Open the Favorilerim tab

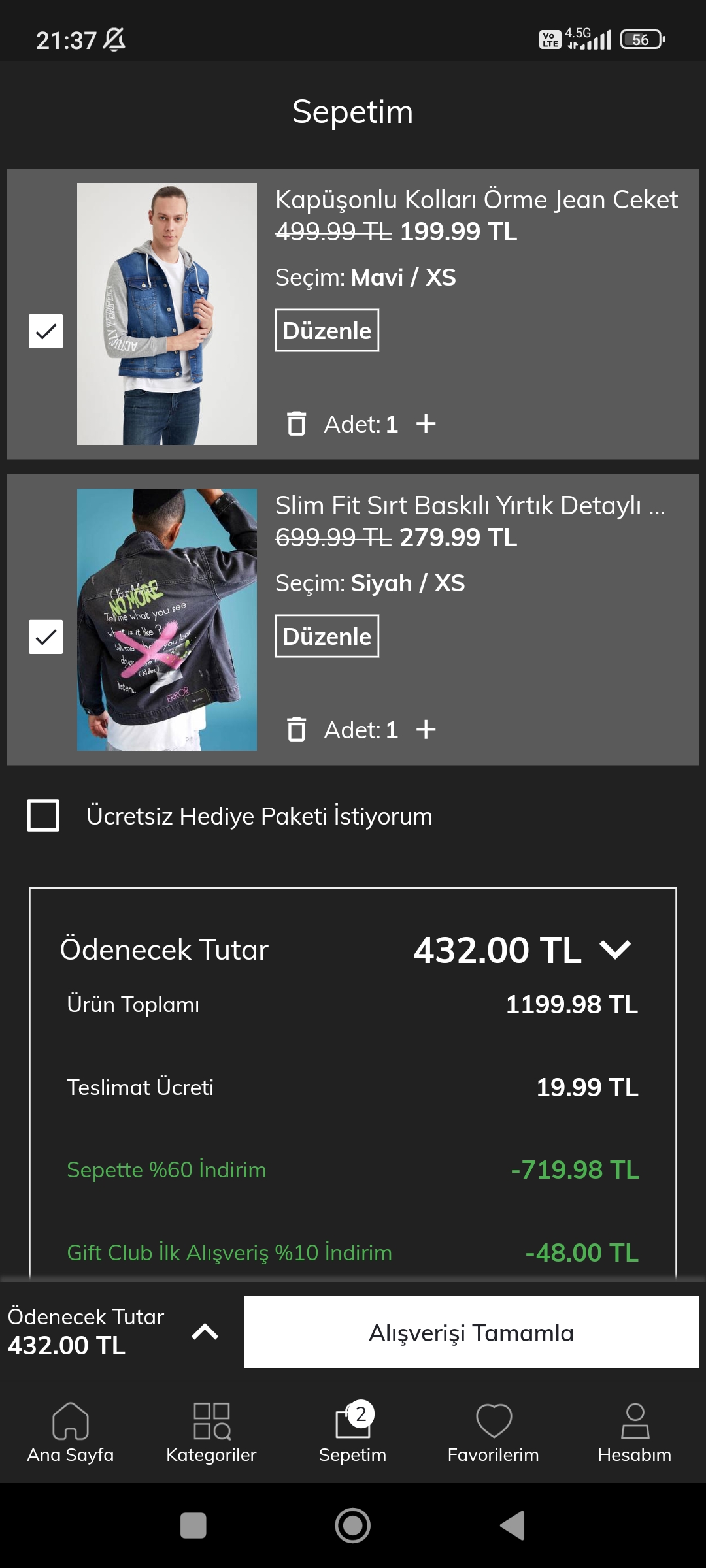(494, 1432)
